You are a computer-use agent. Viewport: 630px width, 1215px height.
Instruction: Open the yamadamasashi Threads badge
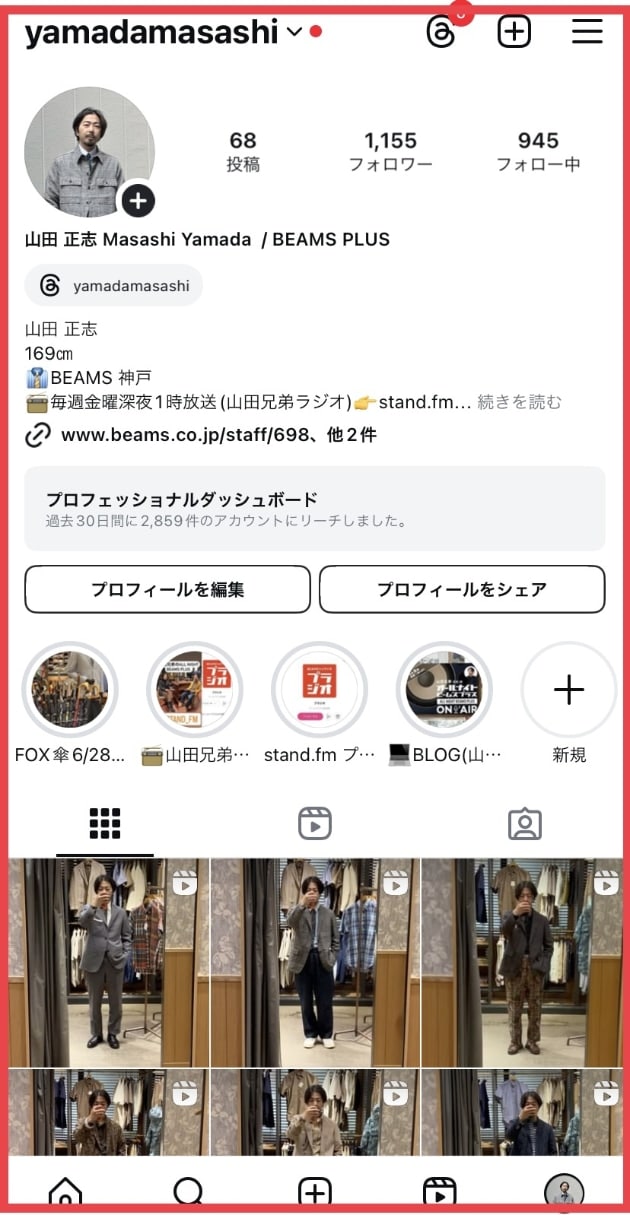[x=114, y=286]
